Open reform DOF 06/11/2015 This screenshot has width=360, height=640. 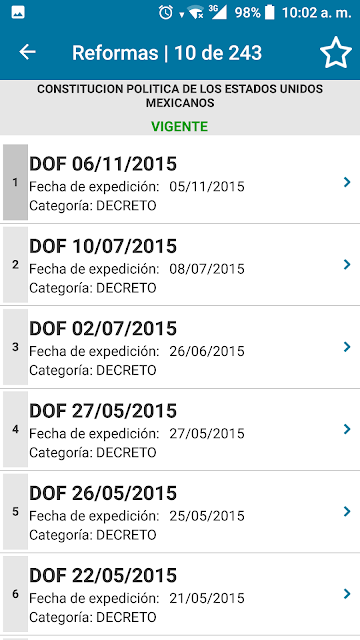pyautogui.click(x=180, y=182)
